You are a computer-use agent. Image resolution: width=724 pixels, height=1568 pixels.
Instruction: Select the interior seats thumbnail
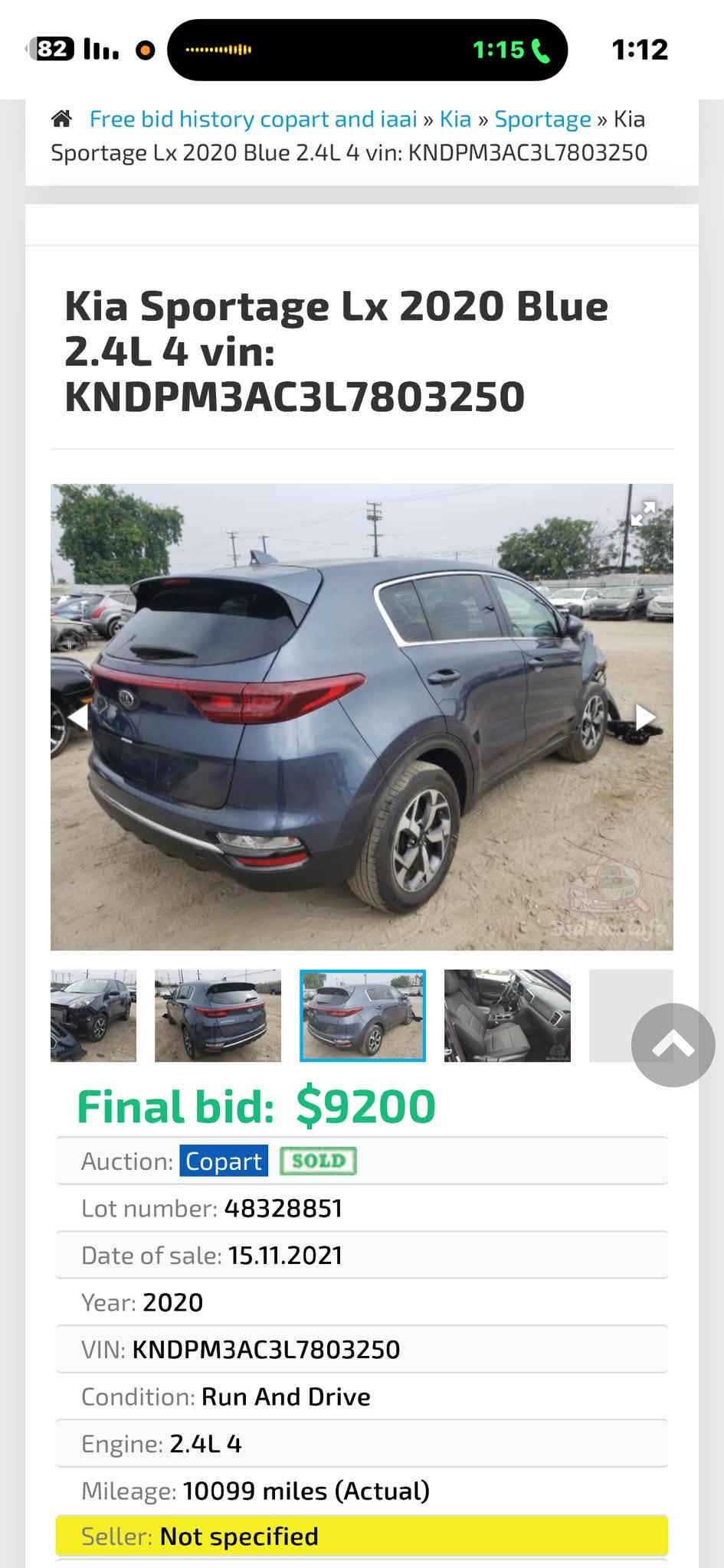pyautogui.click(x=507, y=1015)
